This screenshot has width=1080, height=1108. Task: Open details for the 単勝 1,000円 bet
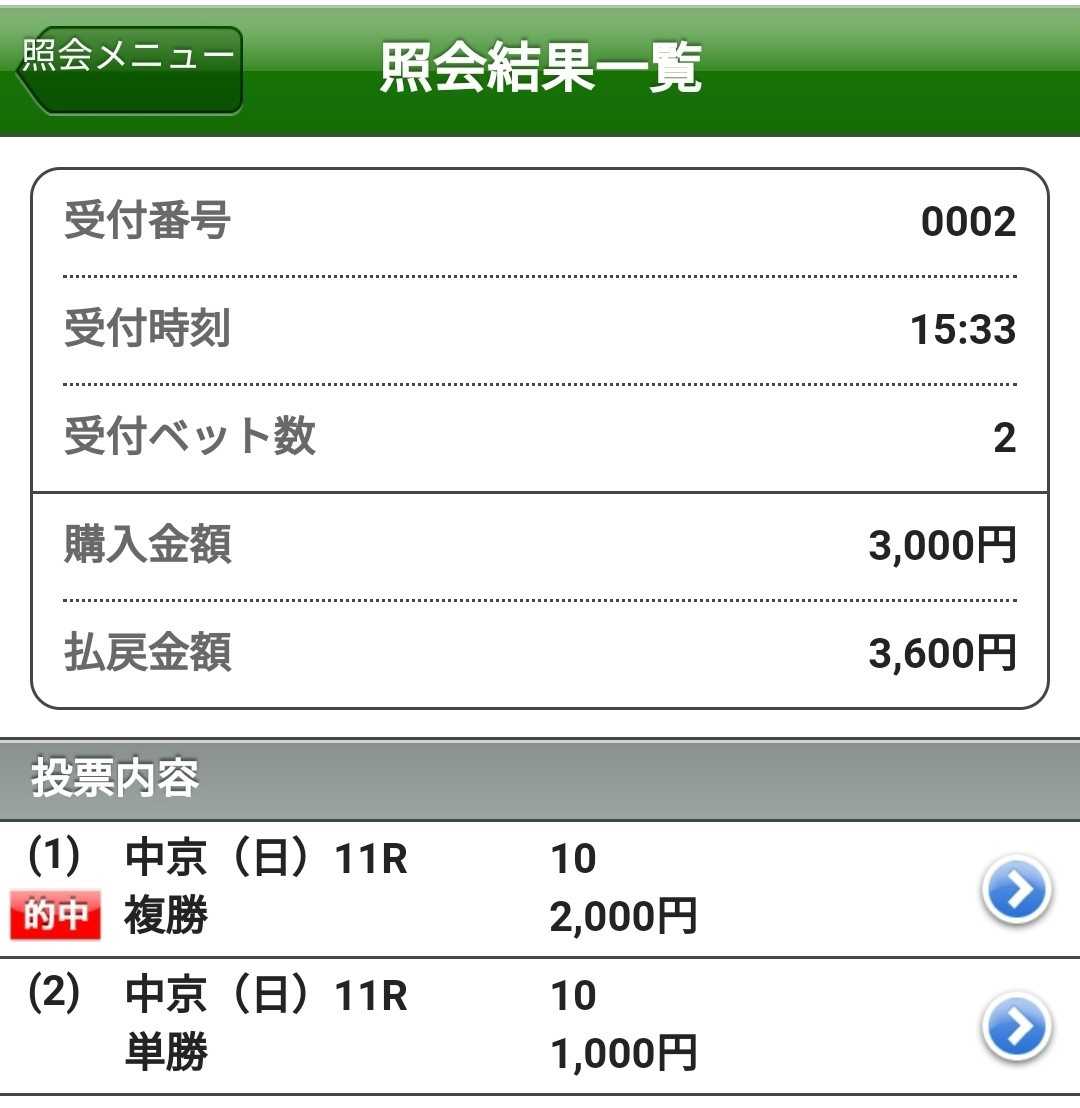1016,1027
